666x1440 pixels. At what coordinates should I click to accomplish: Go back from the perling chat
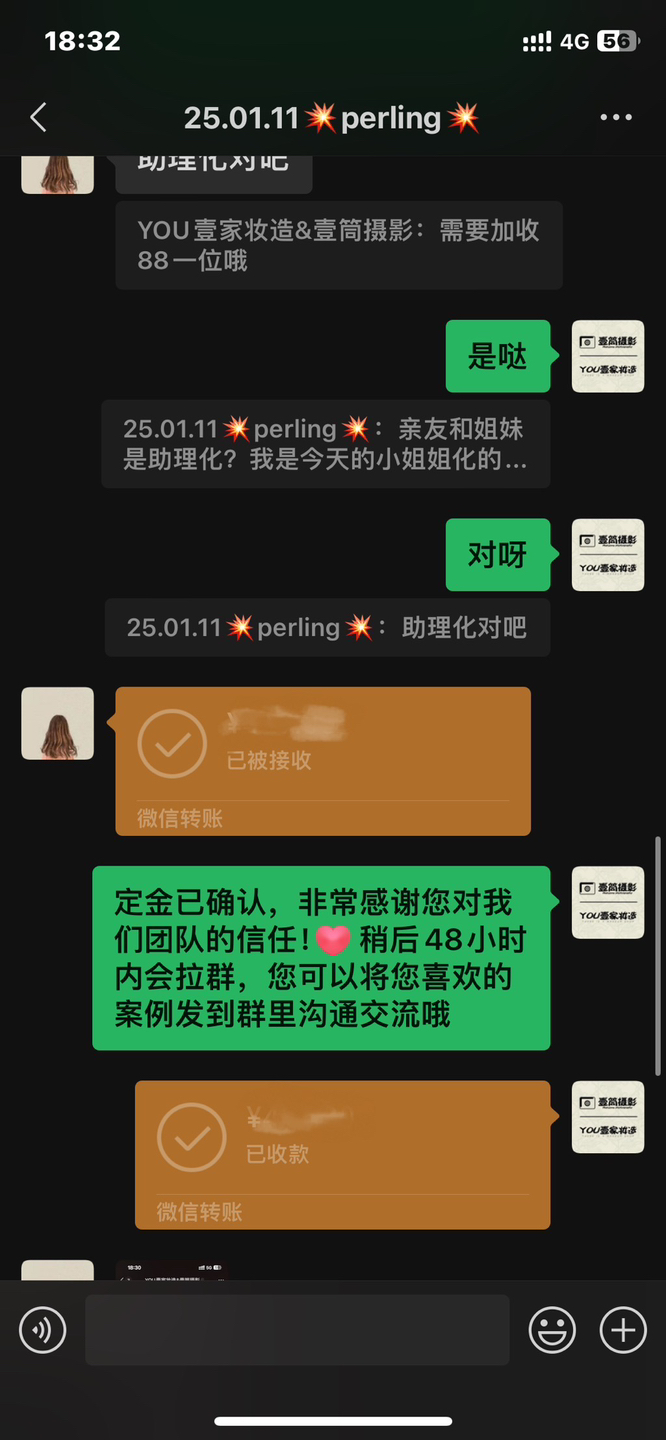pos(38,118)
